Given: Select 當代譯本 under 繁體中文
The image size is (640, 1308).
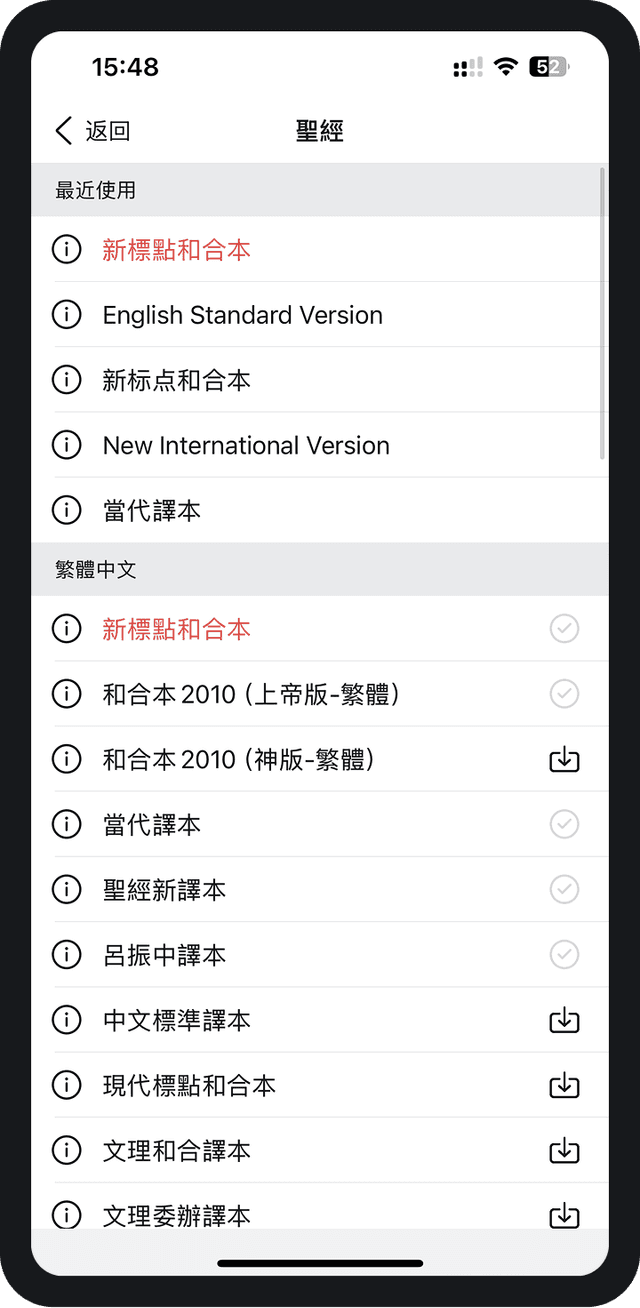Looking at the screenshot, I should (x=152, y=825).
